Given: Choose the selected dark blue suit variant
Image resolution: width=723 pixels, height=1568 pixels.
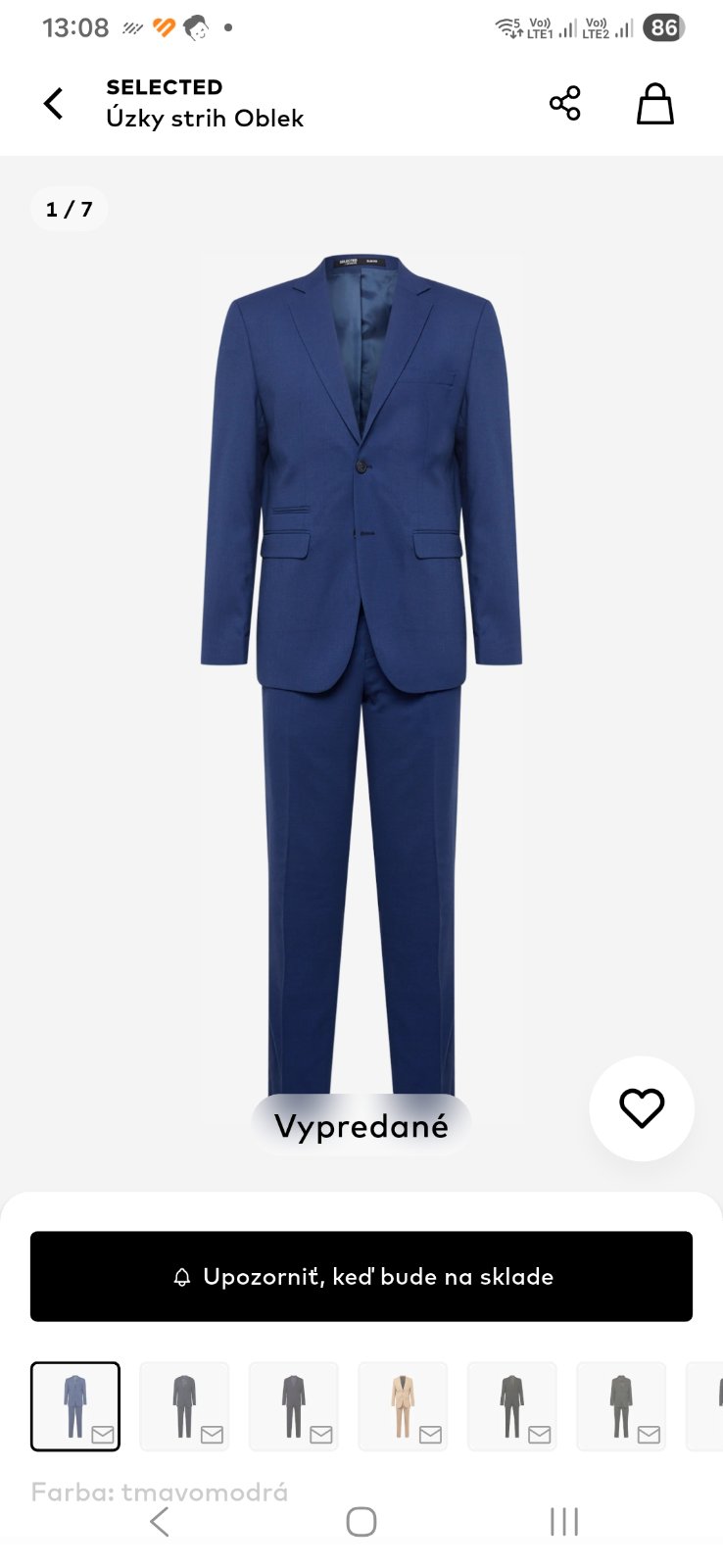Looking at the screenshot, I should tap(75, 1406).
